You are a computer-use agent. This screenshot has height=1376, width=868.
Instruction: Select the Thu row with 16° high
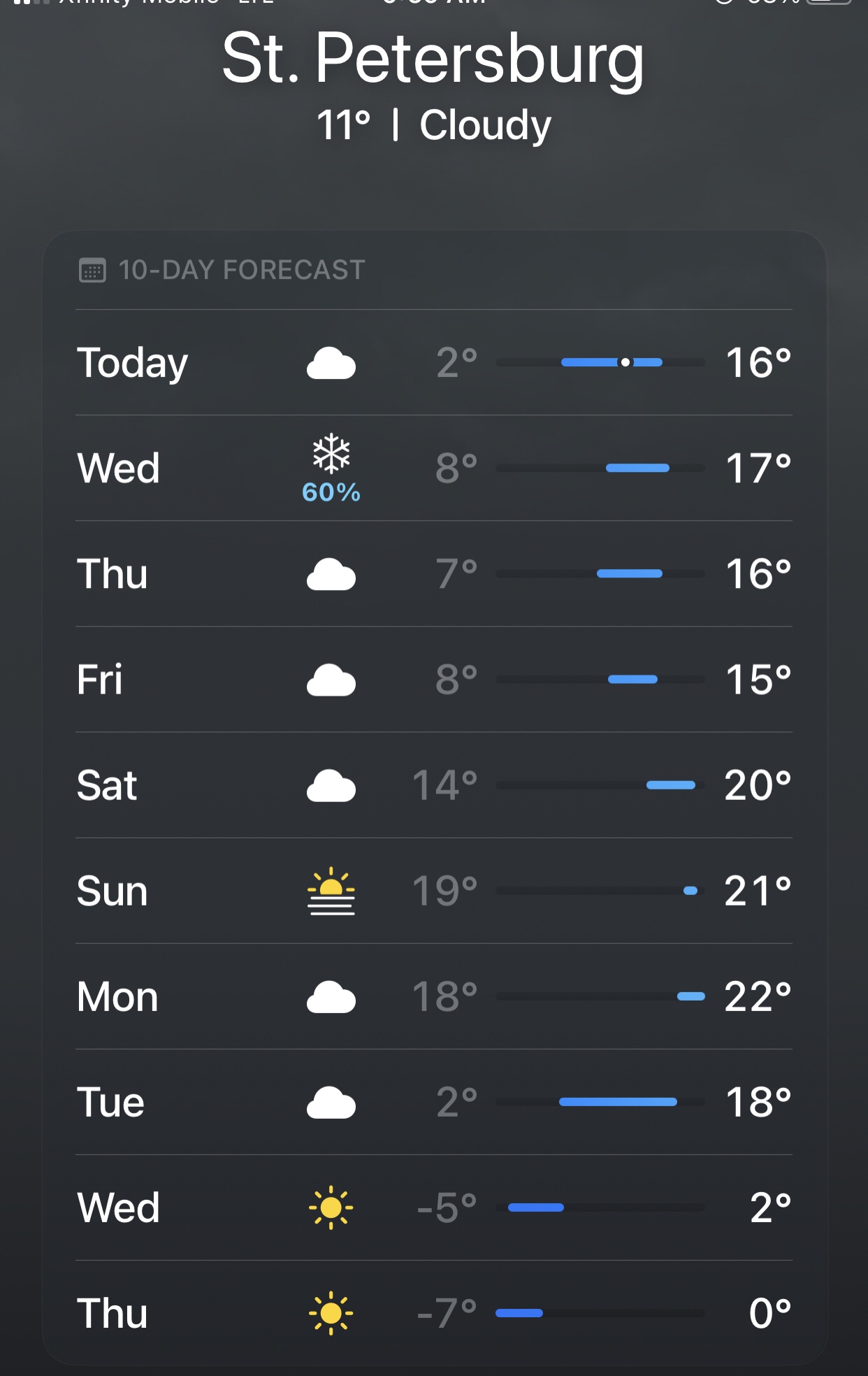coord(433,574)
